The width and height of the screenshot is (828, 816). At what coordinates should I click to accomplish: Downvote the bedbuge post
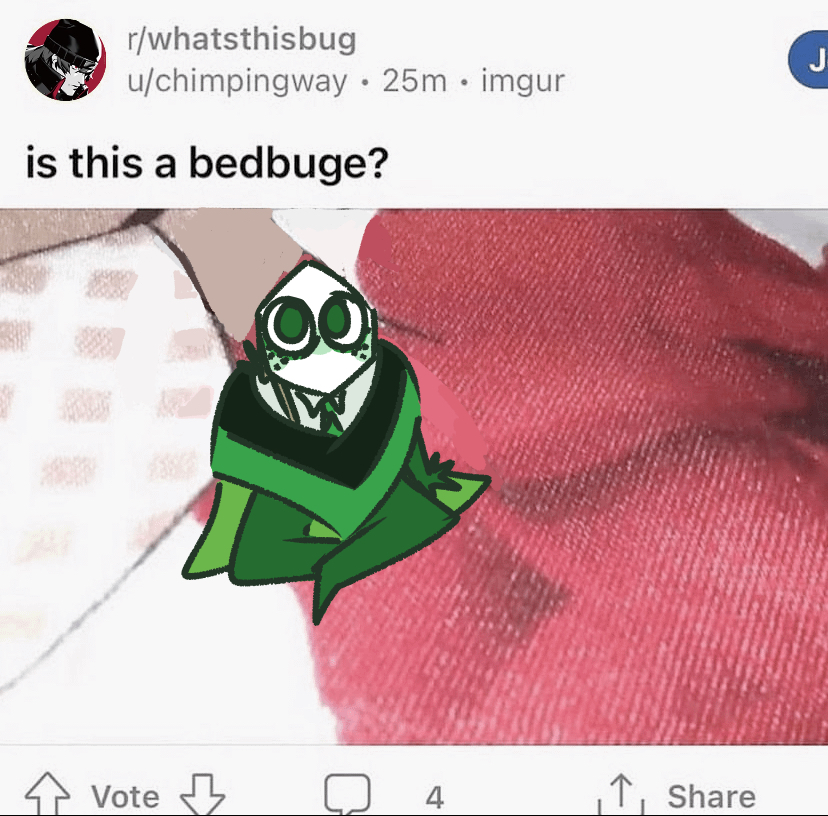coord(202,793)
